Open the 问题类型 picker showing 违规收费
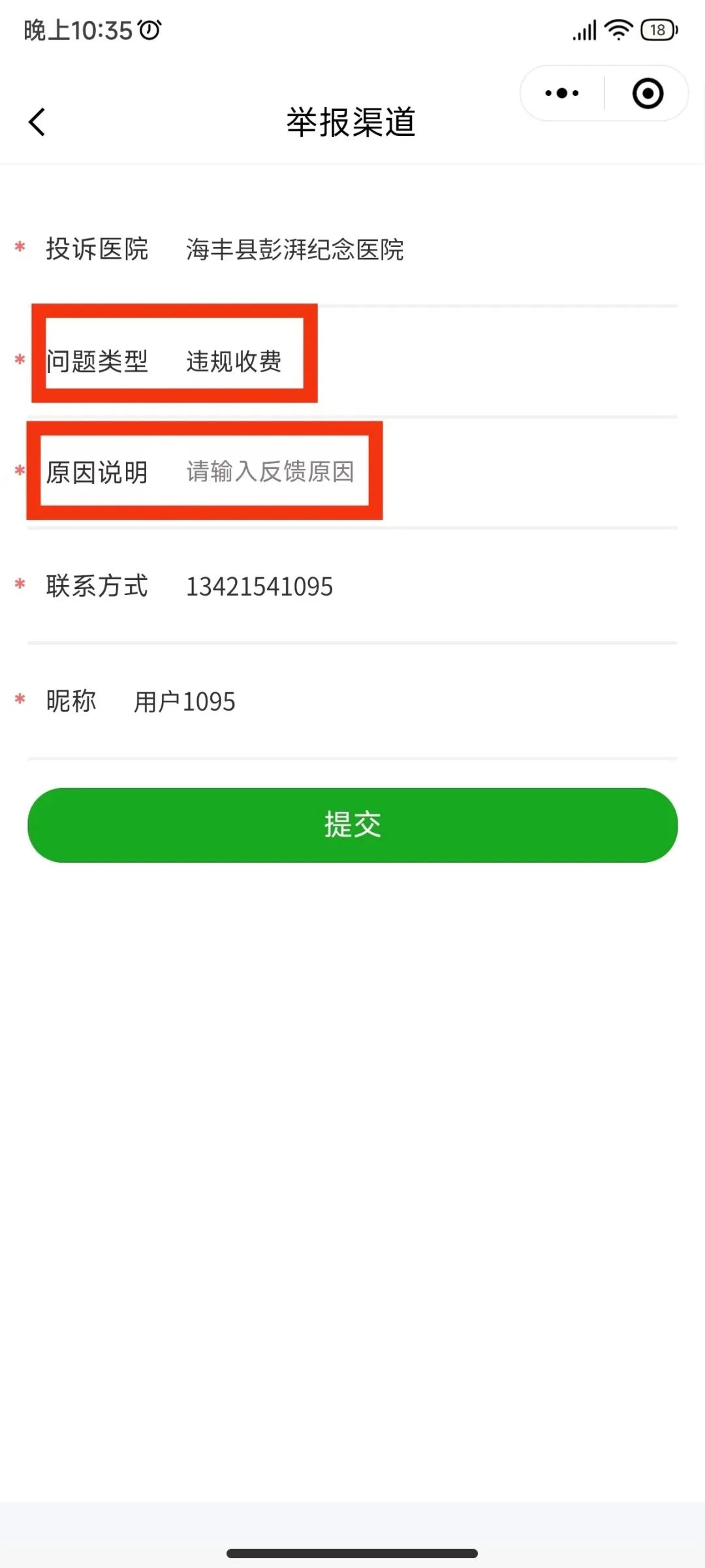The height and width of the screenshot is (1568, 705). (234, 361)
